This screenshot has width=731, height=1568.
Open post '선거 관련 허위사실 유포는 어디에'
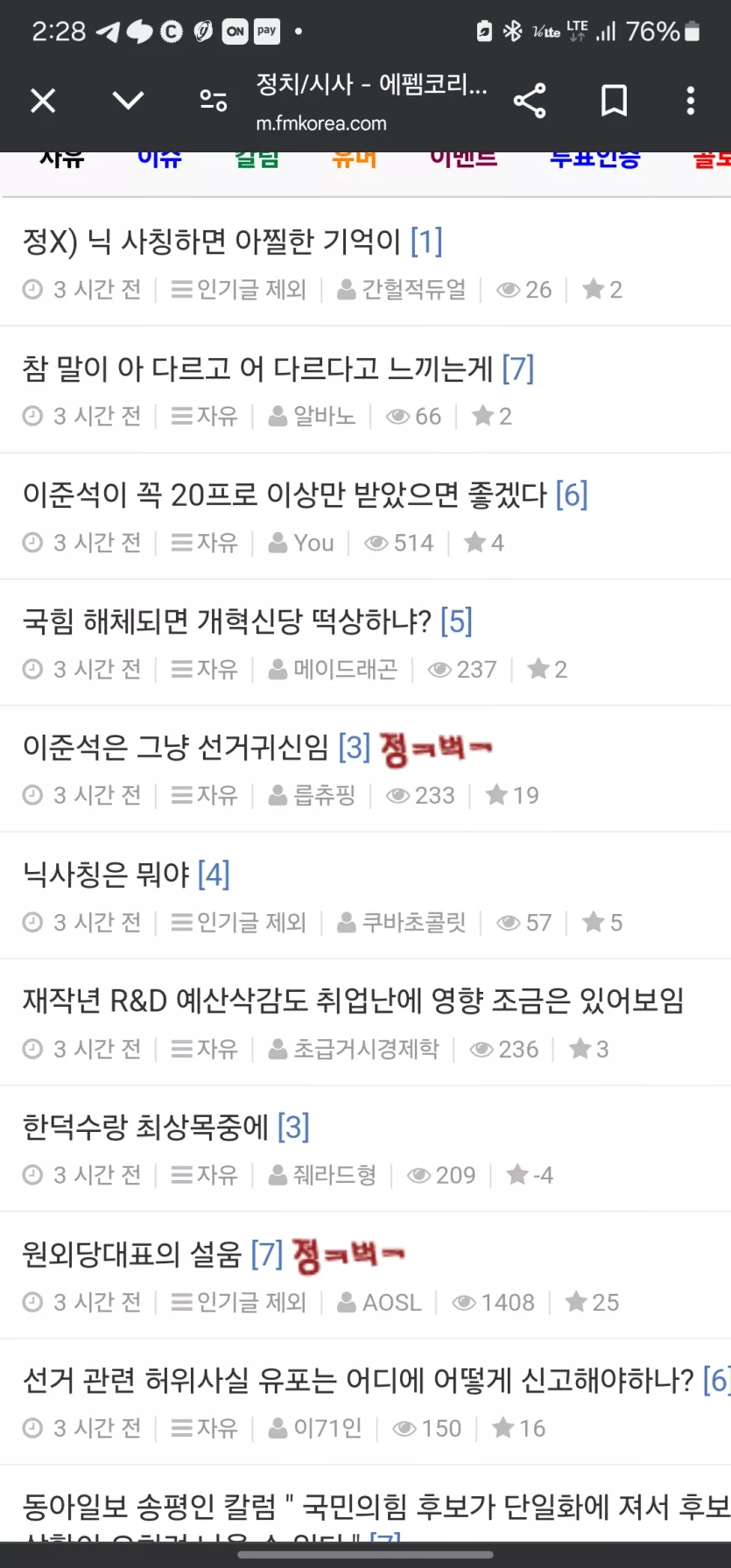pyautogui.click(x=358, y=1380)
